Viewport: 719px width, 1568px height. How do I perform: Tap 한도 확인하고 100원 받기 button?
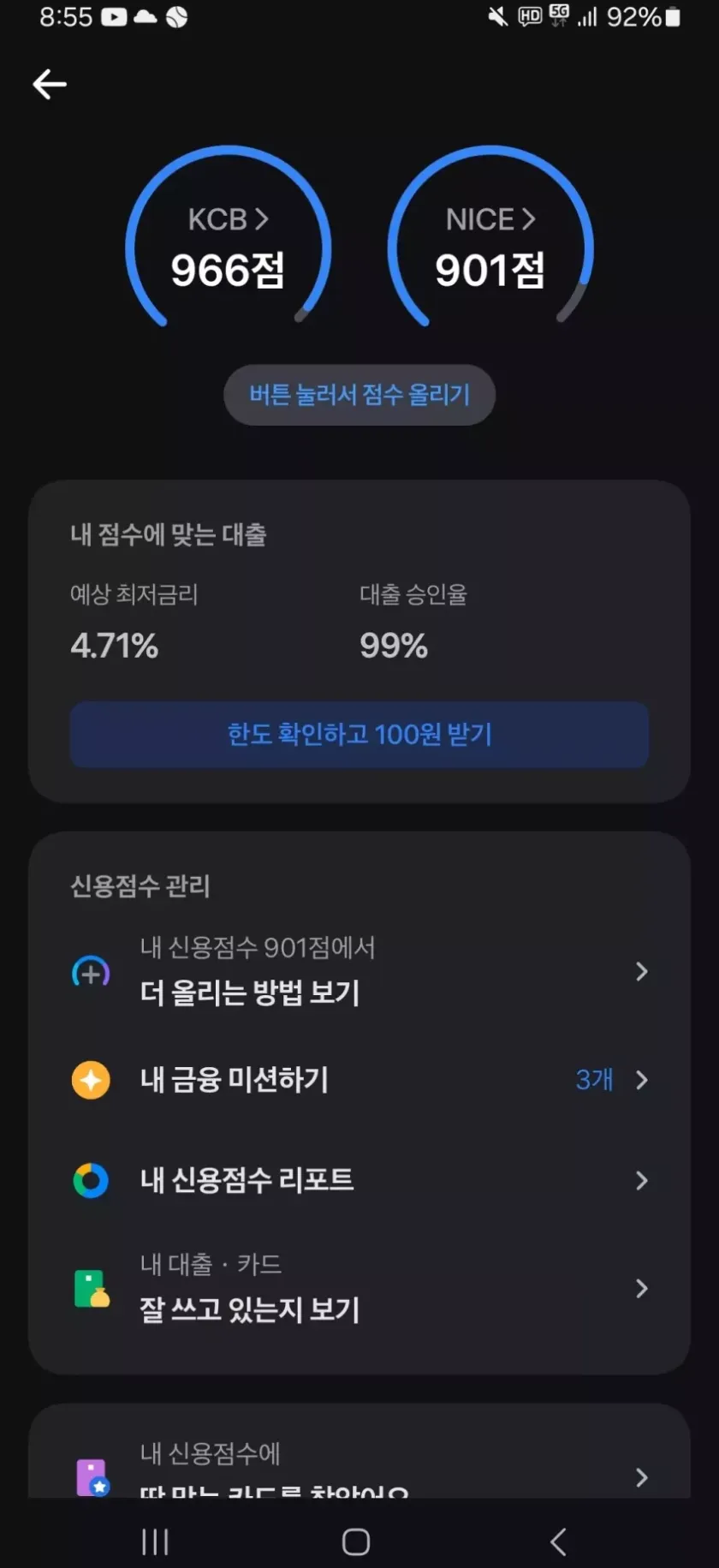pyautogui.click(x=359, y=734)
